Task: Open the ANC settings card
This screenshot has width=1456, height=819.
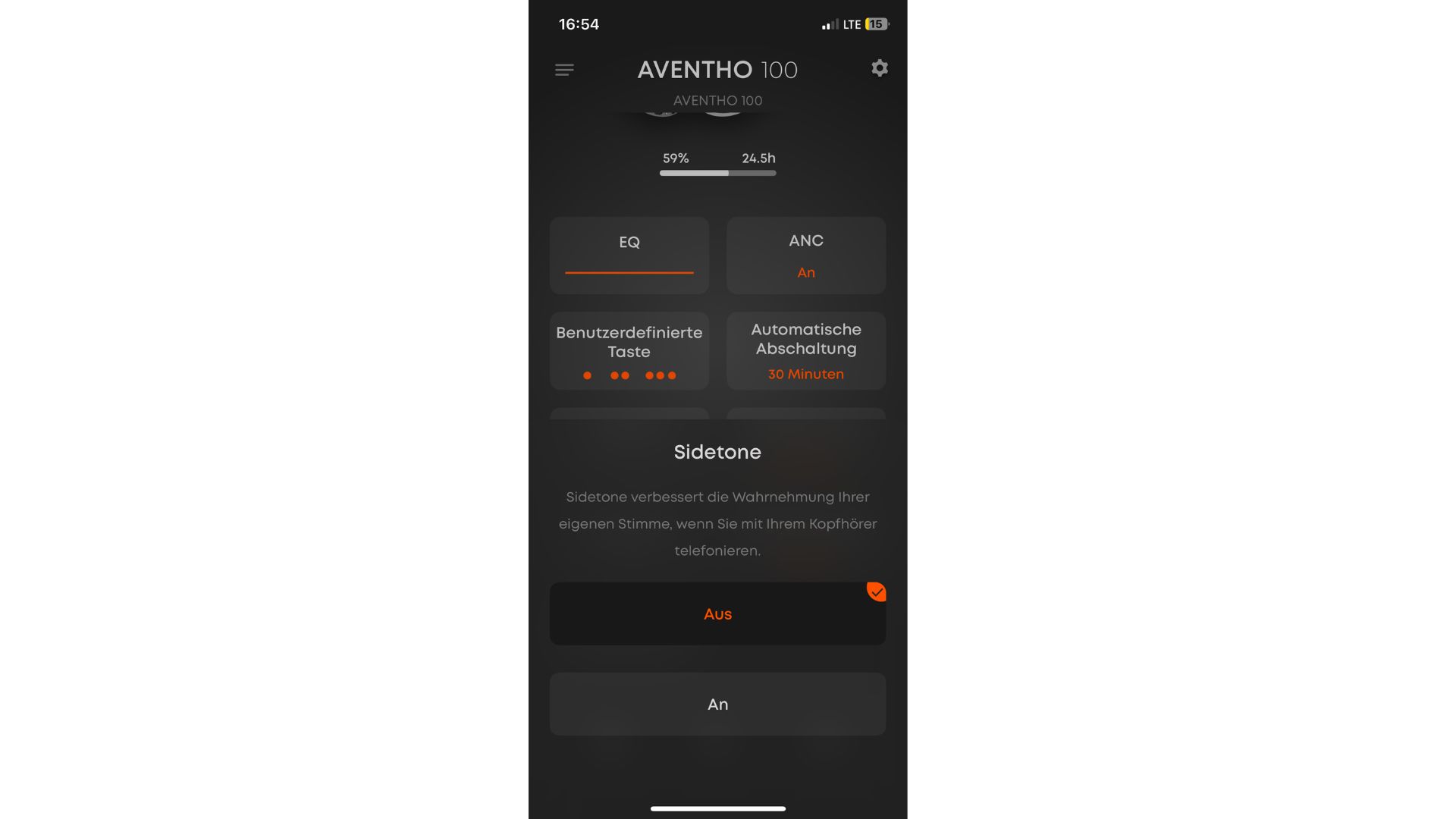Action: (805, 256)
